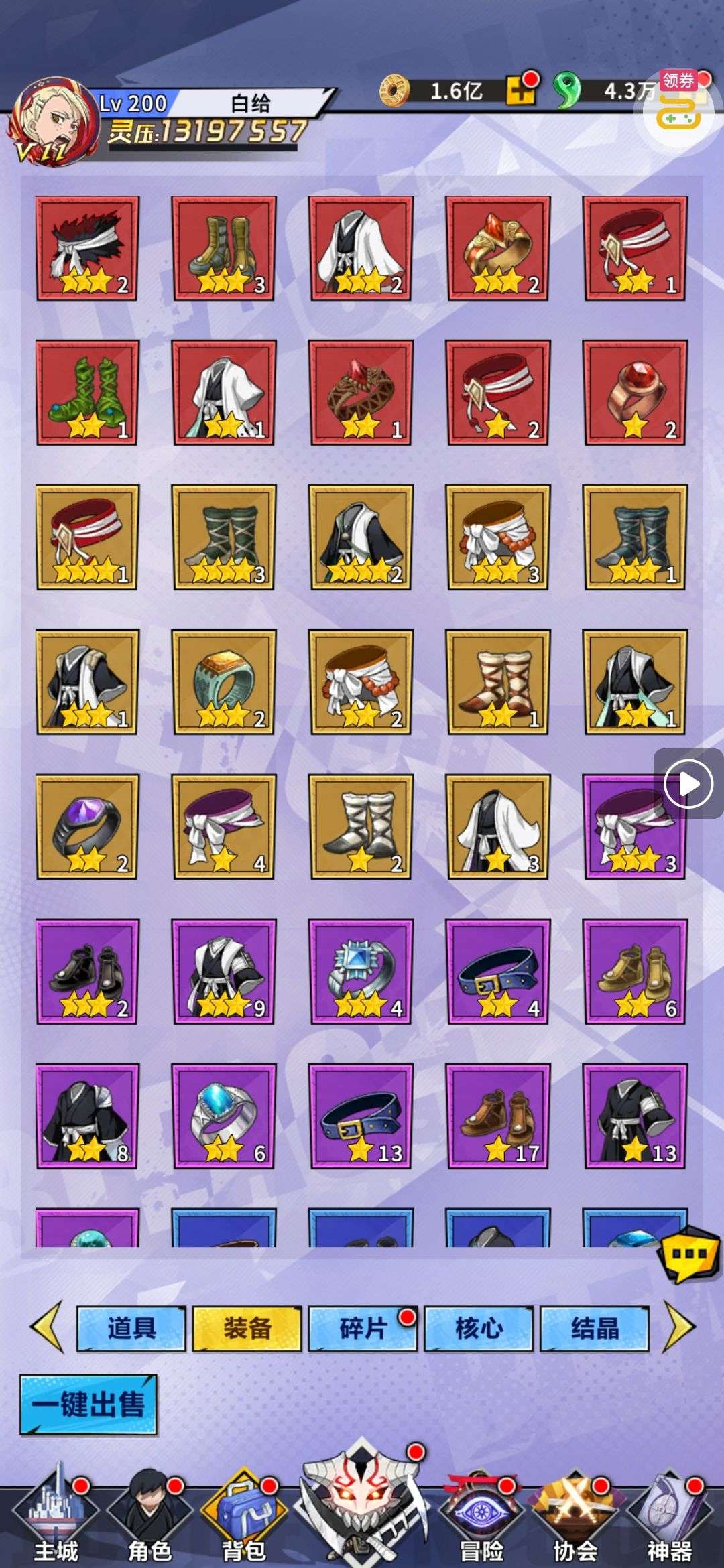Go to 主城 main city
This screenshot has height=1568, width=724.
56,1514
